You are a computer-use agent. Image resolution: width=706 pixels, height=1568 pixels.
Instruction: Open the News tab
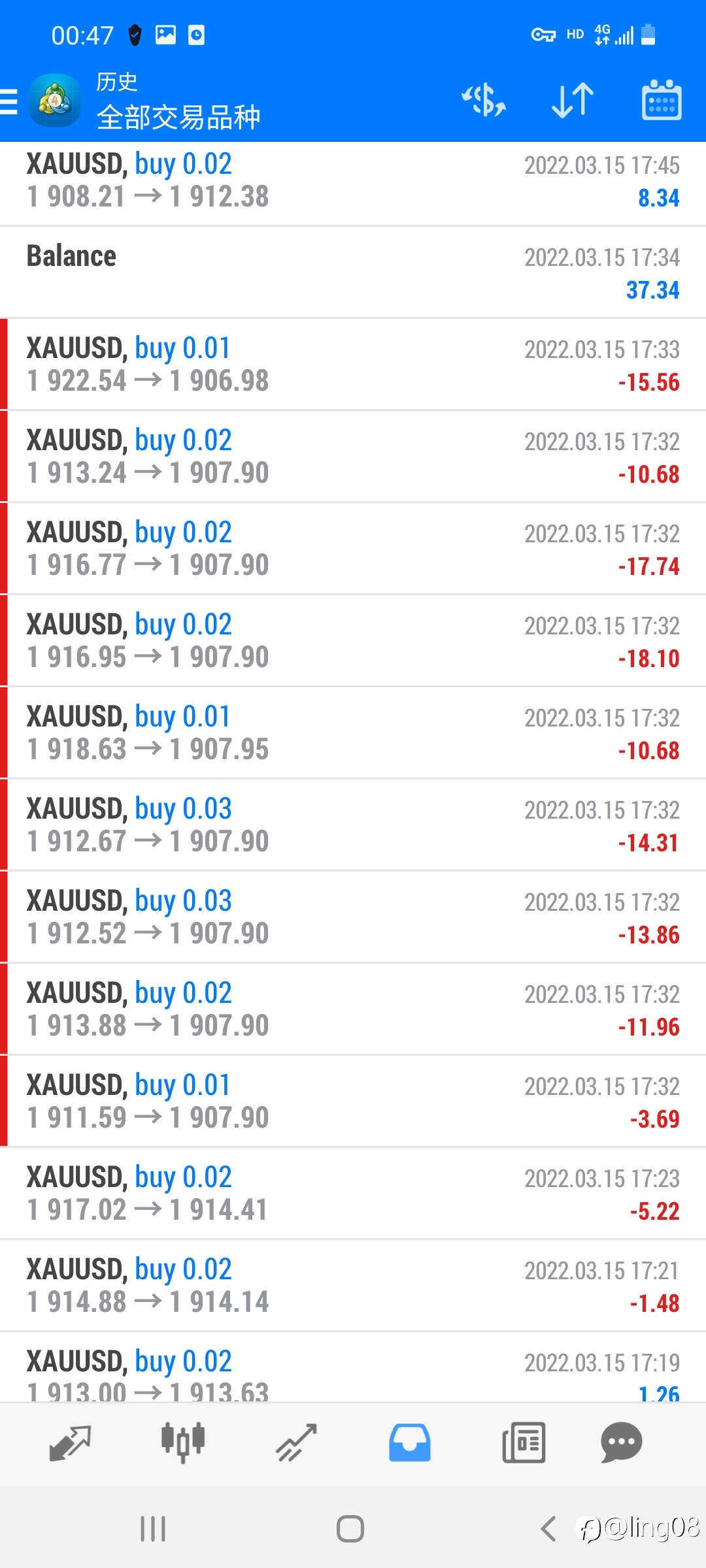[524, 1443]
